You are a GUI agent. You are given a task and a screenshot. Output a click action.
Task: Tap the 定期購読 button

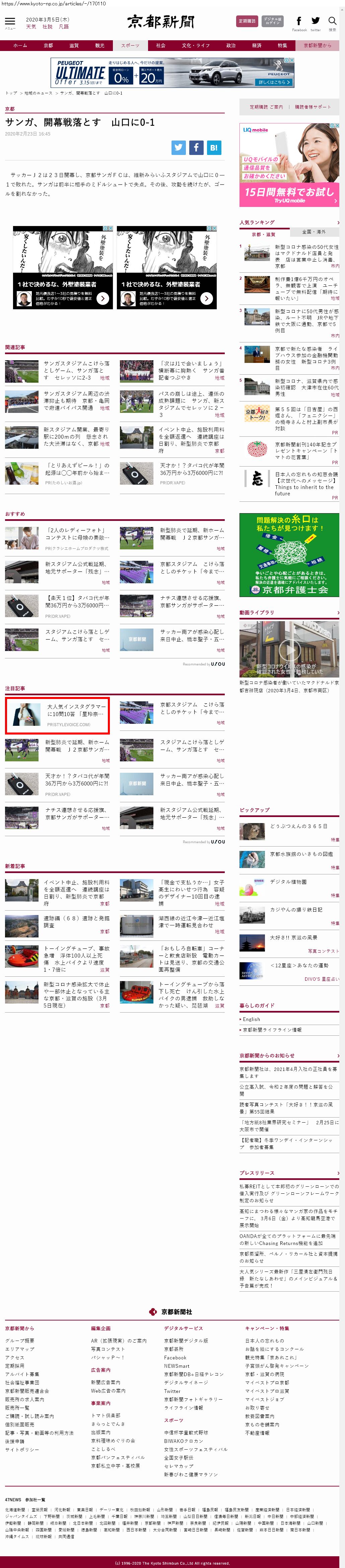[247, 21]
